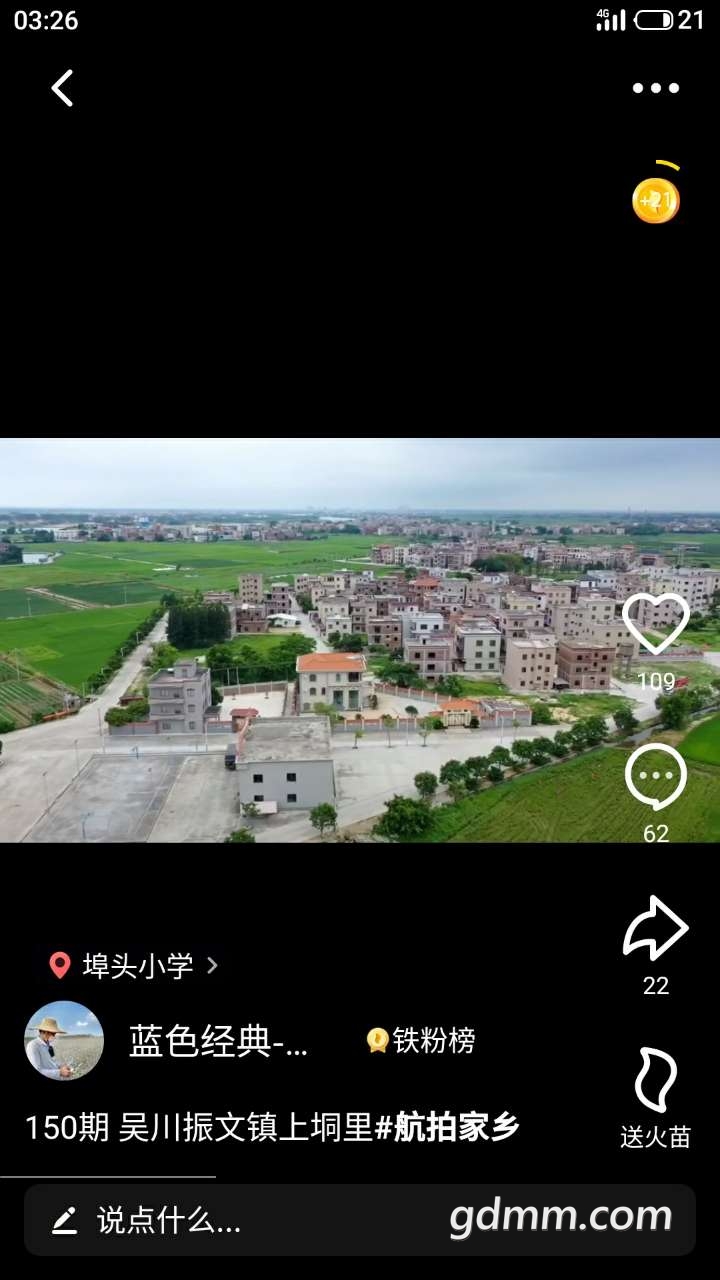720x1280 pixels.
Task: Open the 蓝色经典 creator name
Action: [218, 1041]
